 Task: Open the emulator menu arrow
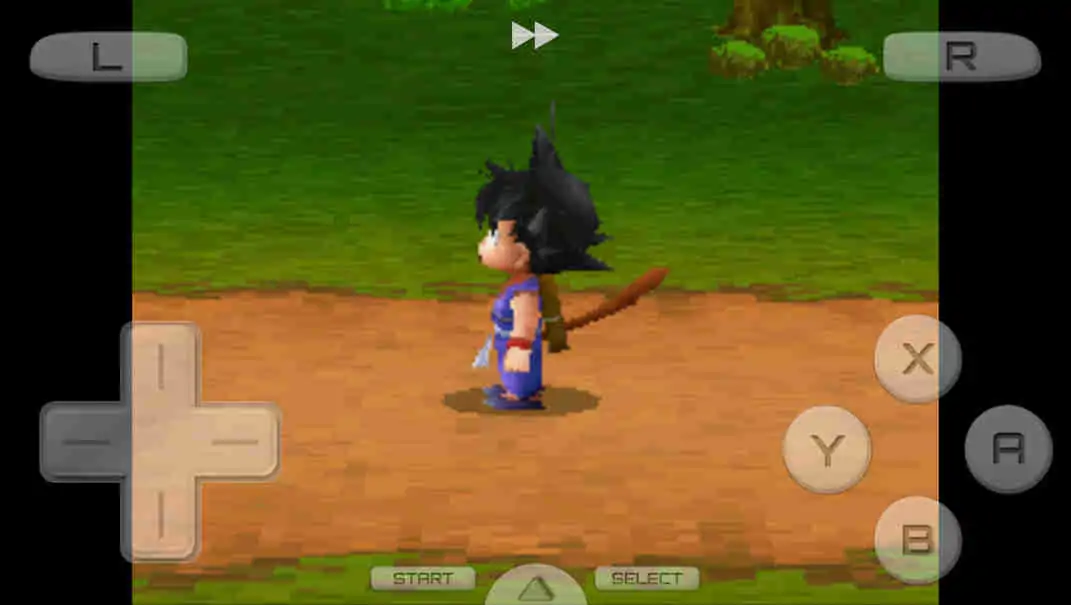click(x=535, y=588)
